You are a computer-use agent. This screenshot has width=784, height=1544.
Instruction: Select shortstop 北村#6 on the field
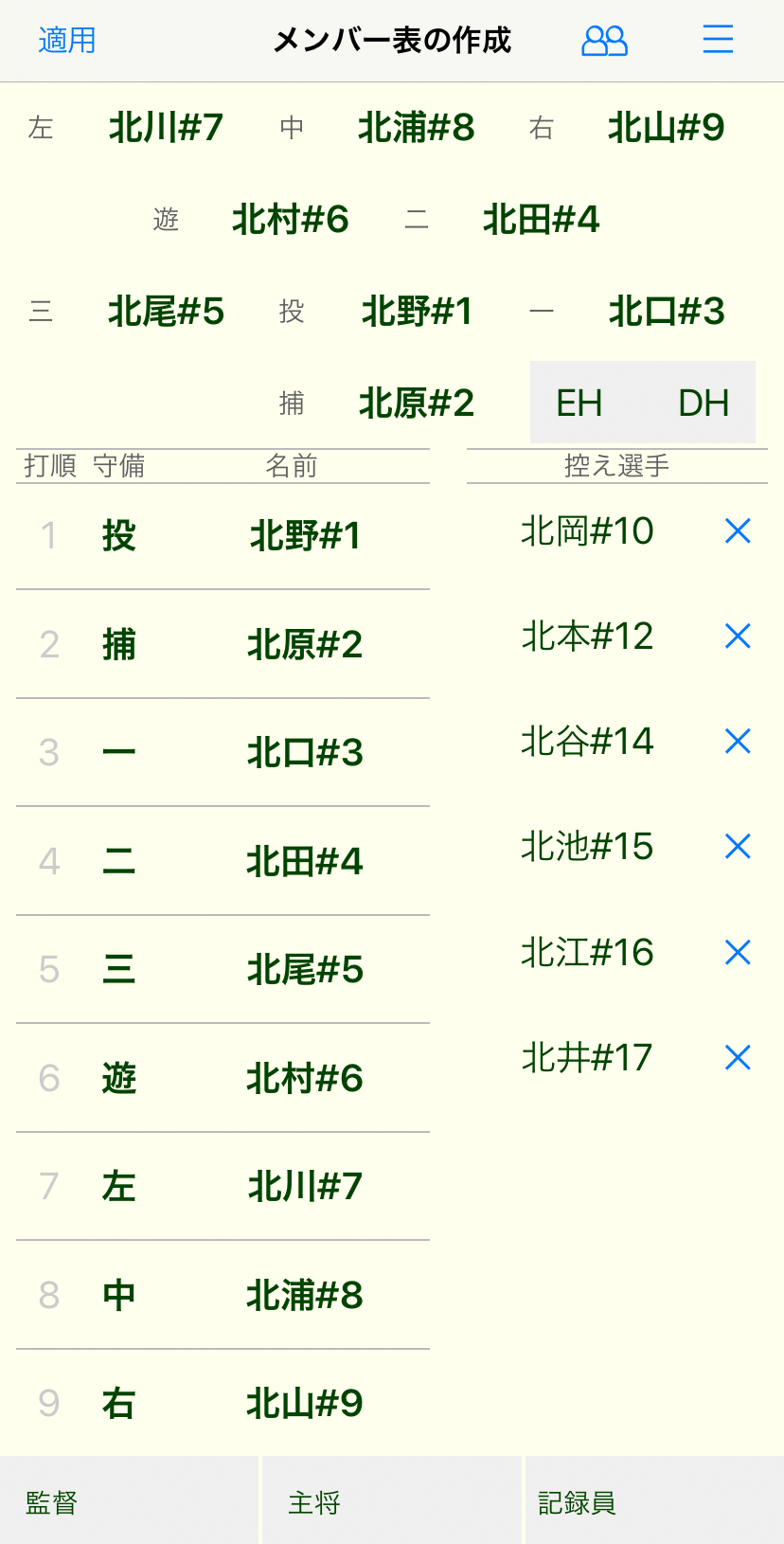tap(291, 220)
